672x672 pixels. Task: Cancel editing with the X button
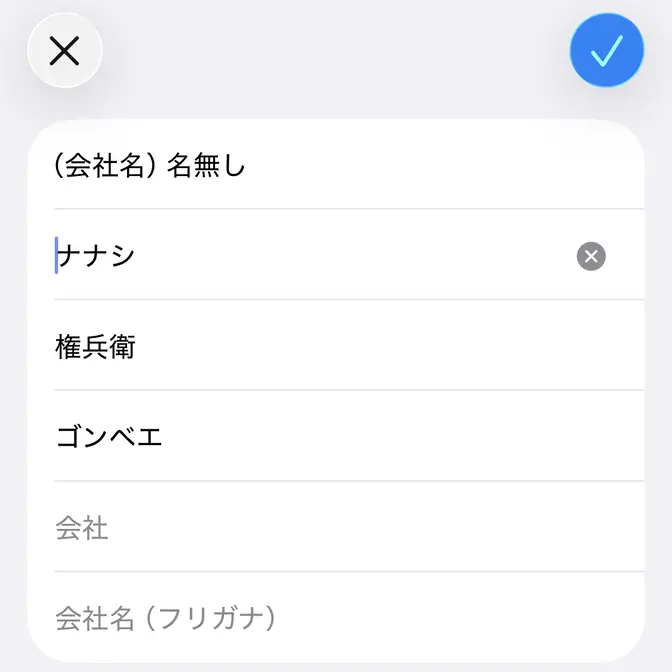tap(65, 50)
